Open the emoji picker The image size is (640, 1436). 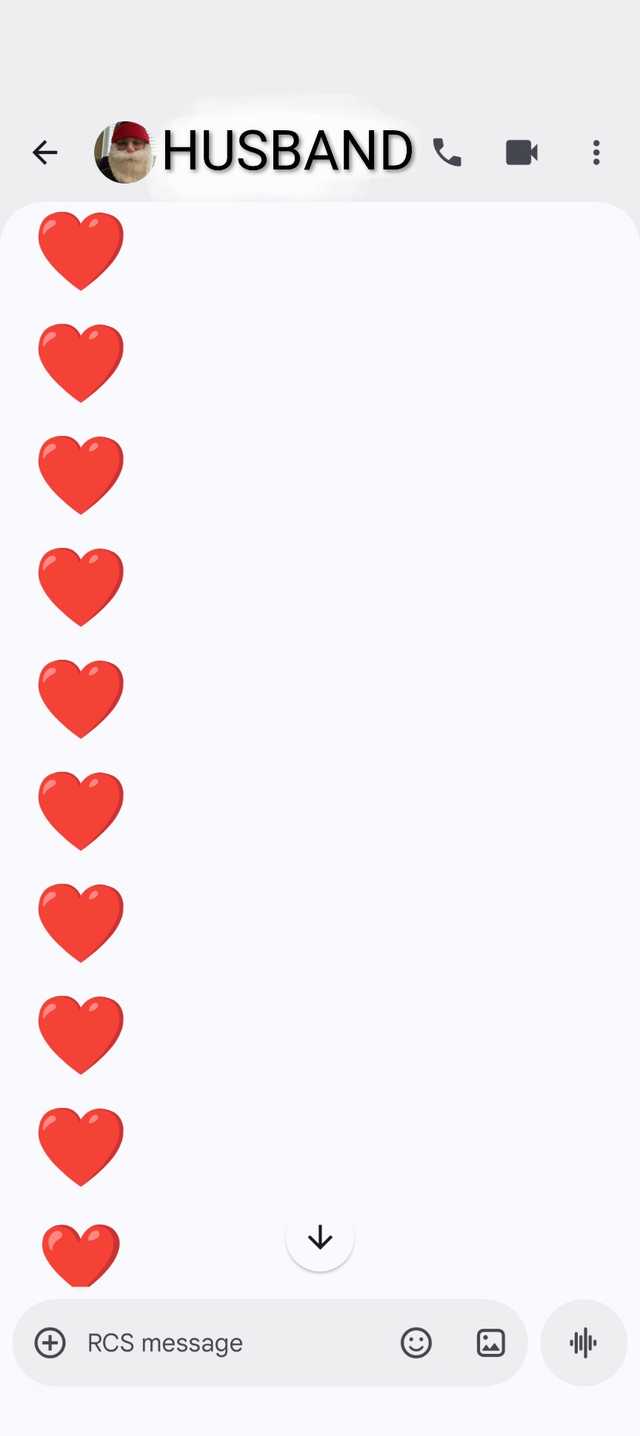(x=416, y=1342)
